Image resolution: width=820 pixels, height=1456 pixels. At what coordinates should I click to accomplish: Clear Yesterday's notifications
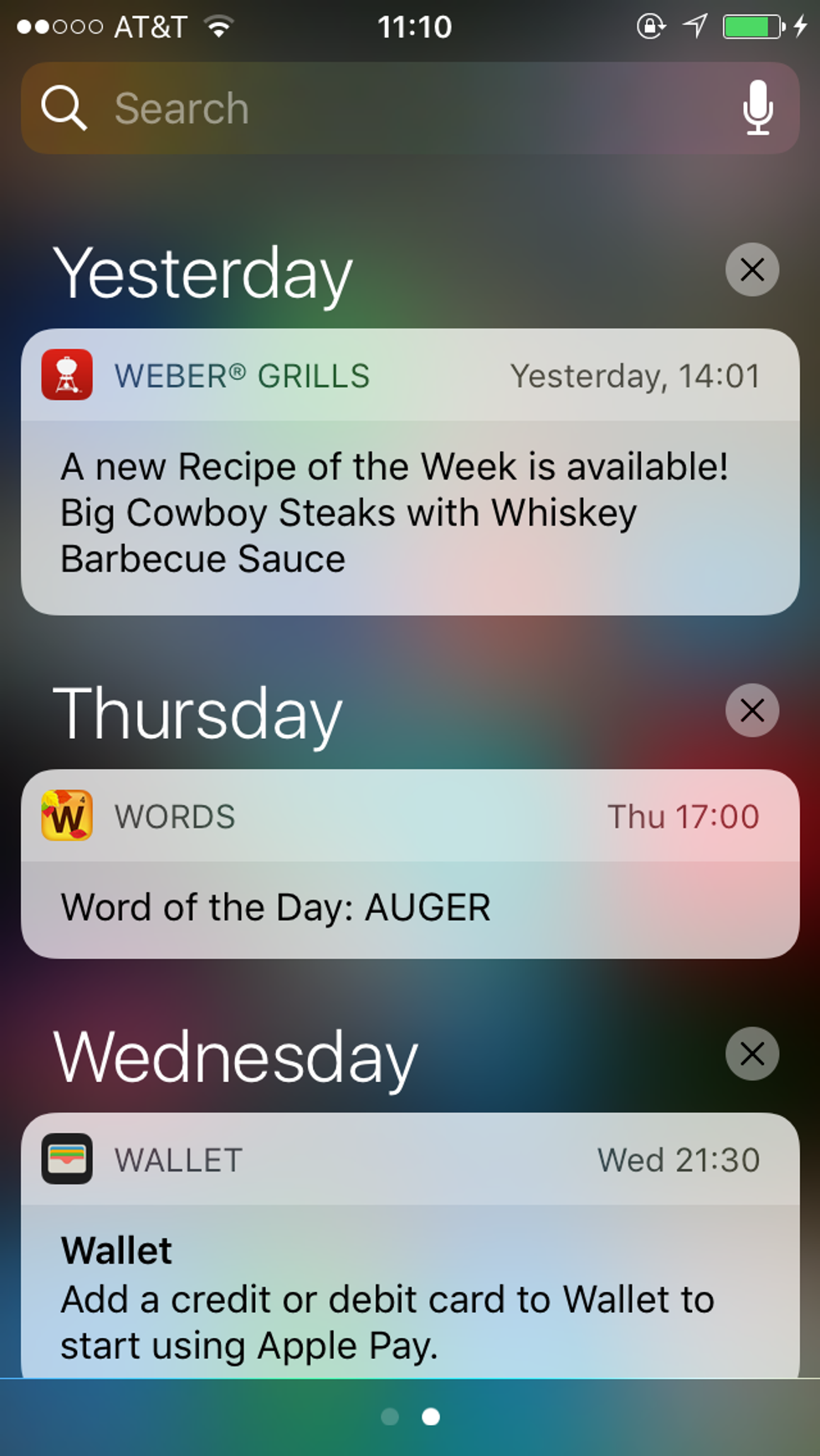click(752, 269)
